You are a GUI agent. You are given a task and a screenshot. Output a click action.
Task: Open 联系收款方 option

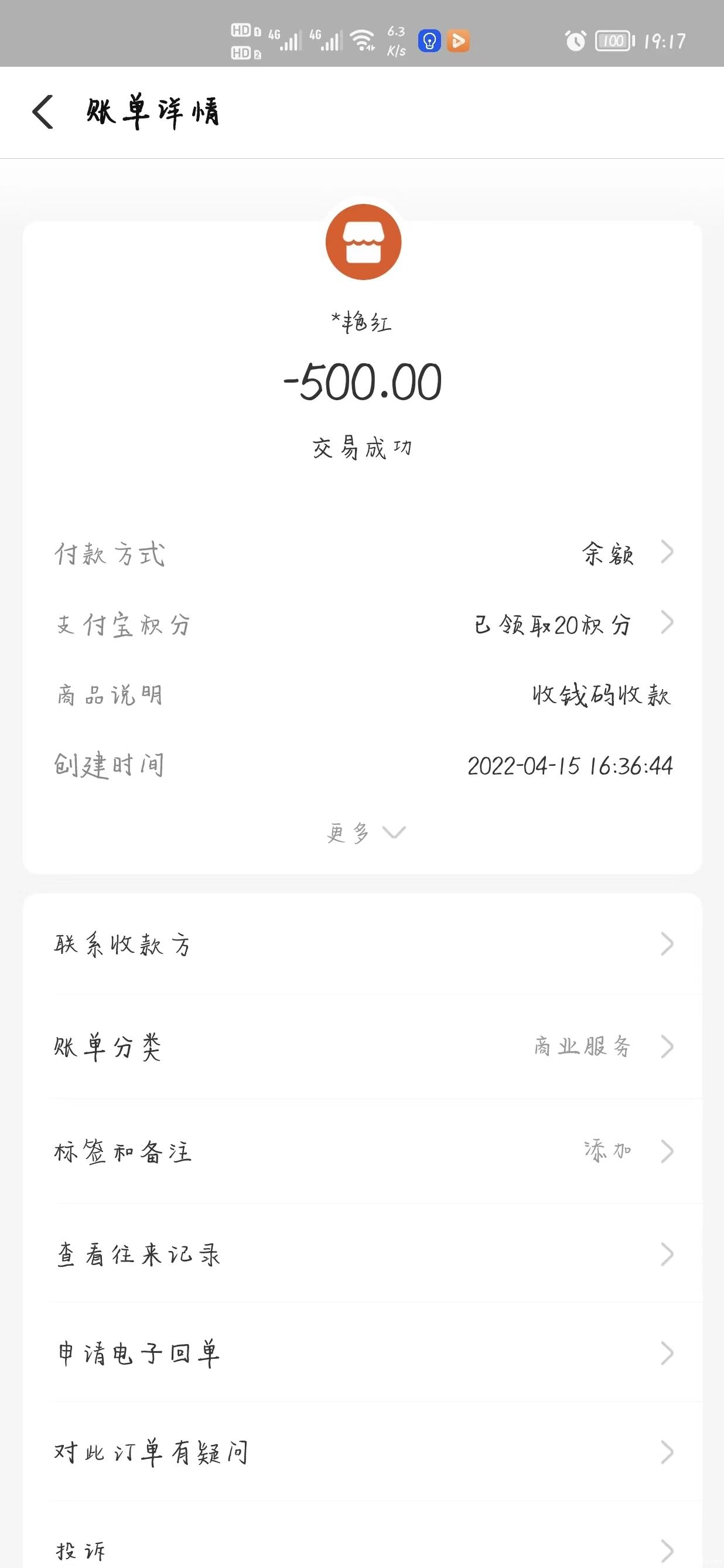363,945
